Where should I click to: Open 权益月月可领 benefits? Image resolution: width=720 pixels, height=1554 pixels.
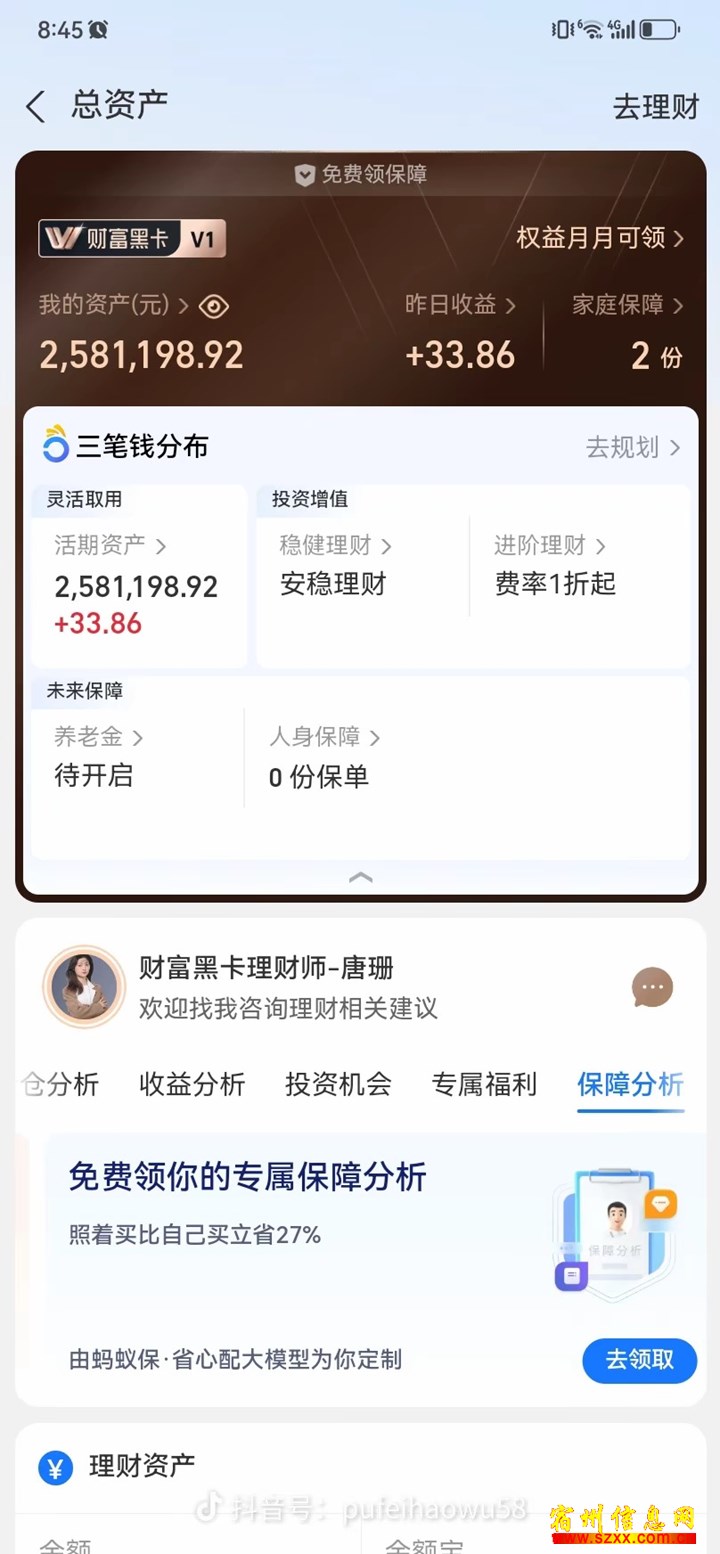click(599, 238)
